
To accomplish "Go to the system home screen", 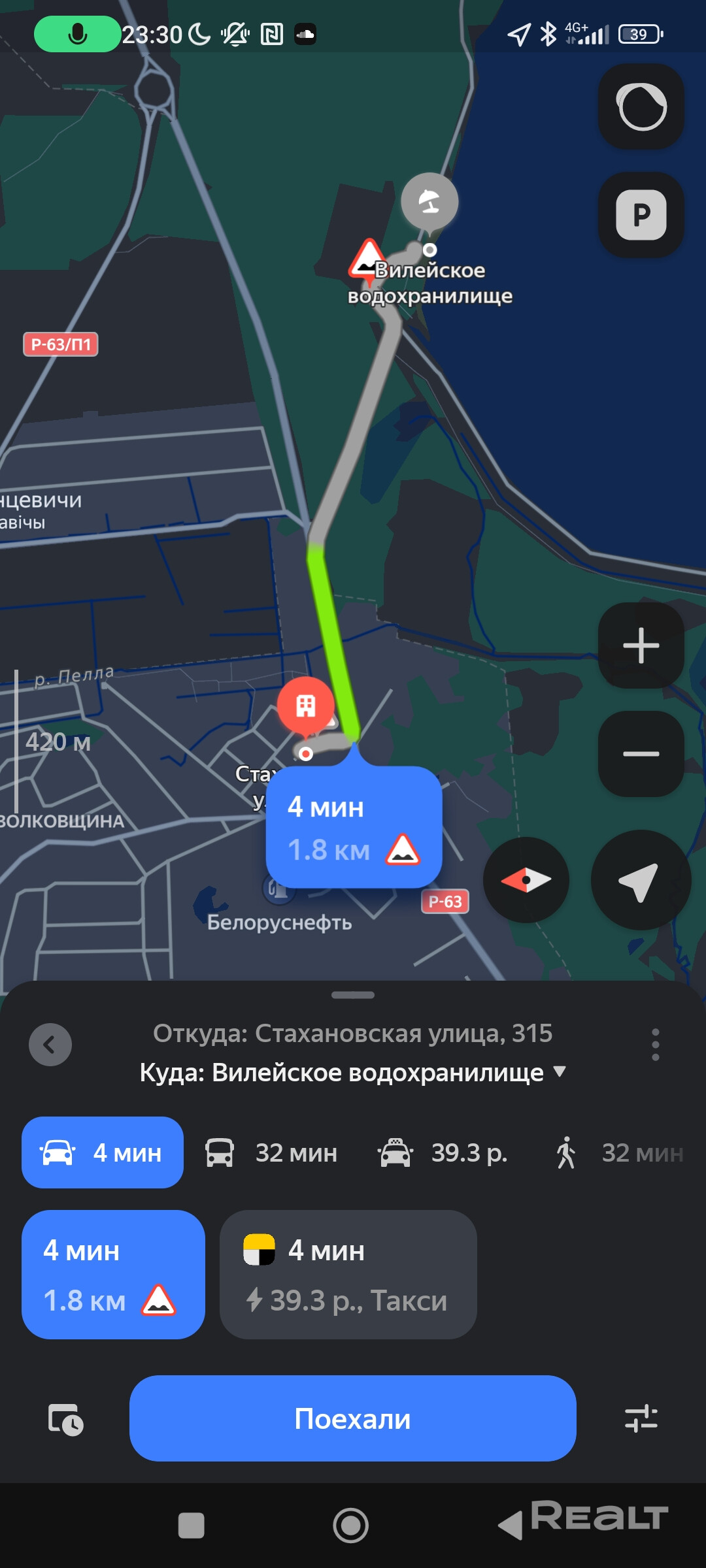I will point(351,1526).
